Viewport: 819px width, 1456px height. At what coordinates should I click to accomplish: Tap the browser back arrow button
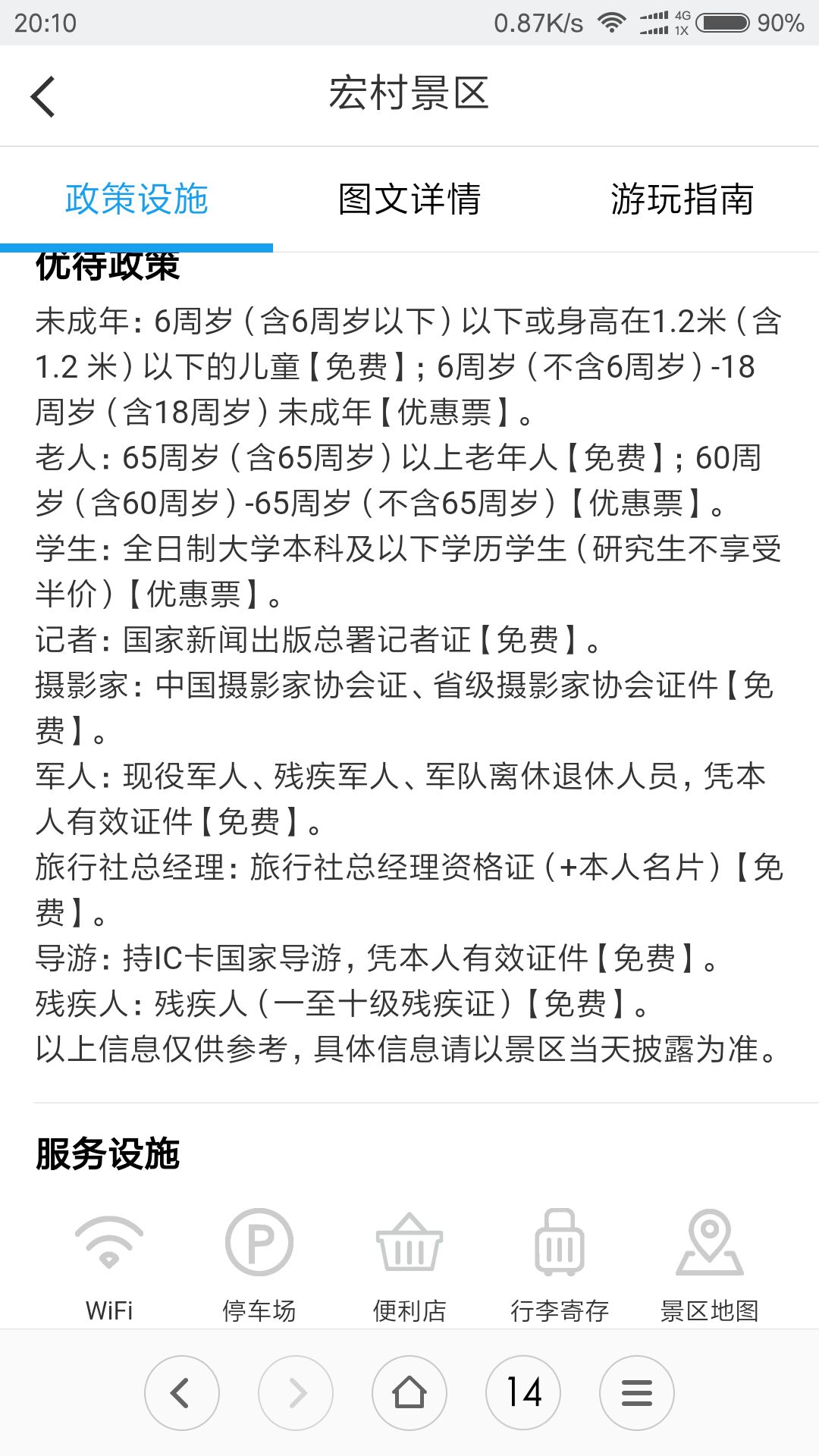coord(182,1393)
